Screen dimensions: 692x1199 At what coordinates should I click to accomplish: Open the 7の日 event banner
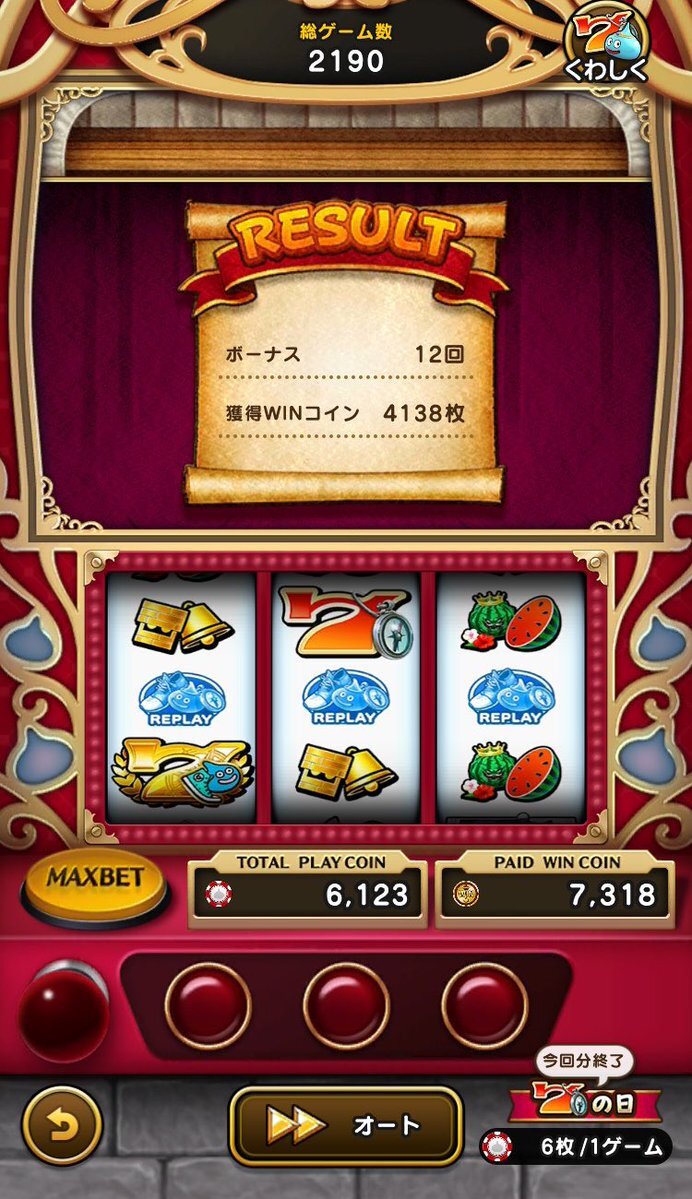584,1099
